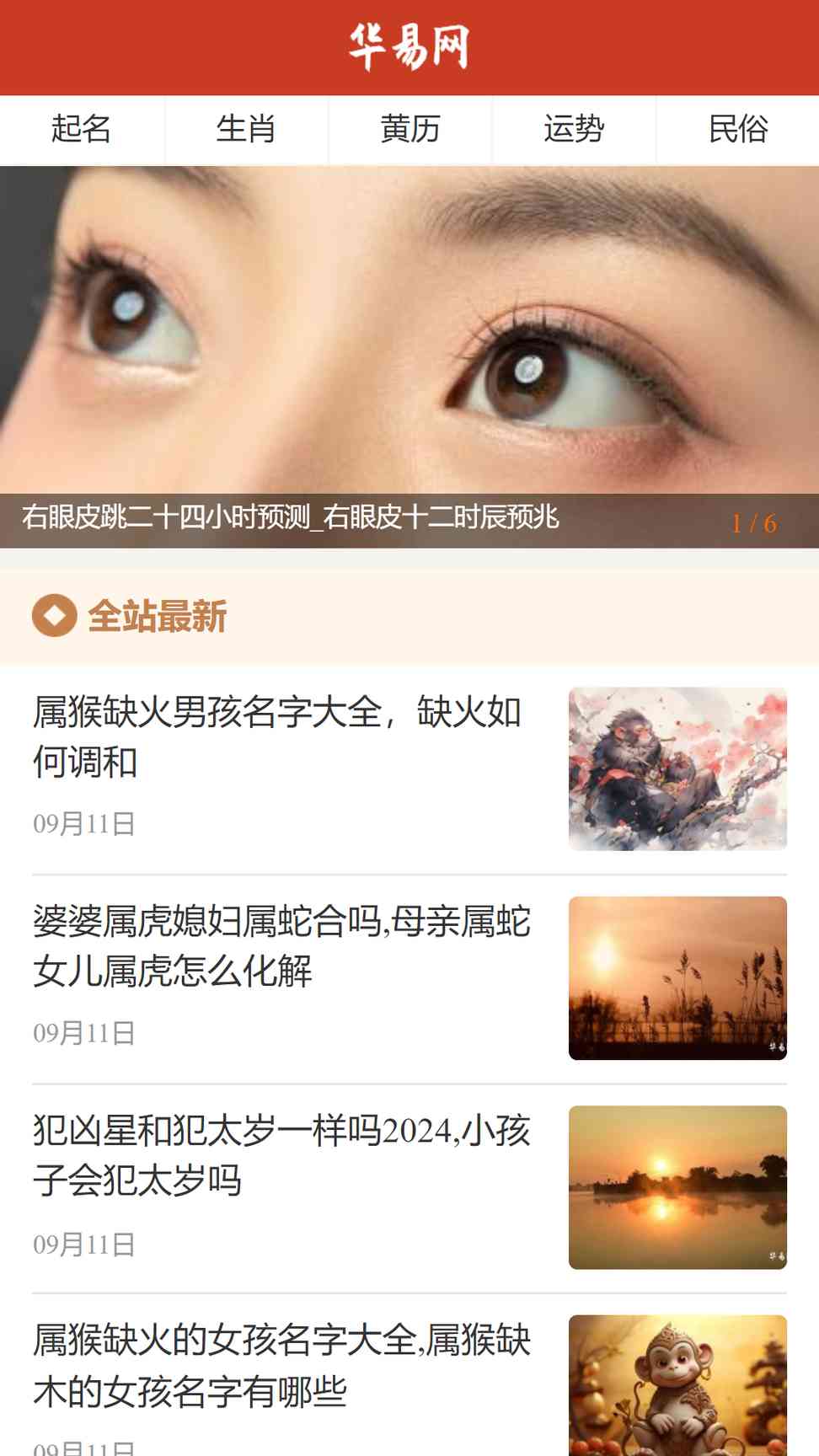
Task: Tap the 华易网 header logo
Action: coord(409,47)
